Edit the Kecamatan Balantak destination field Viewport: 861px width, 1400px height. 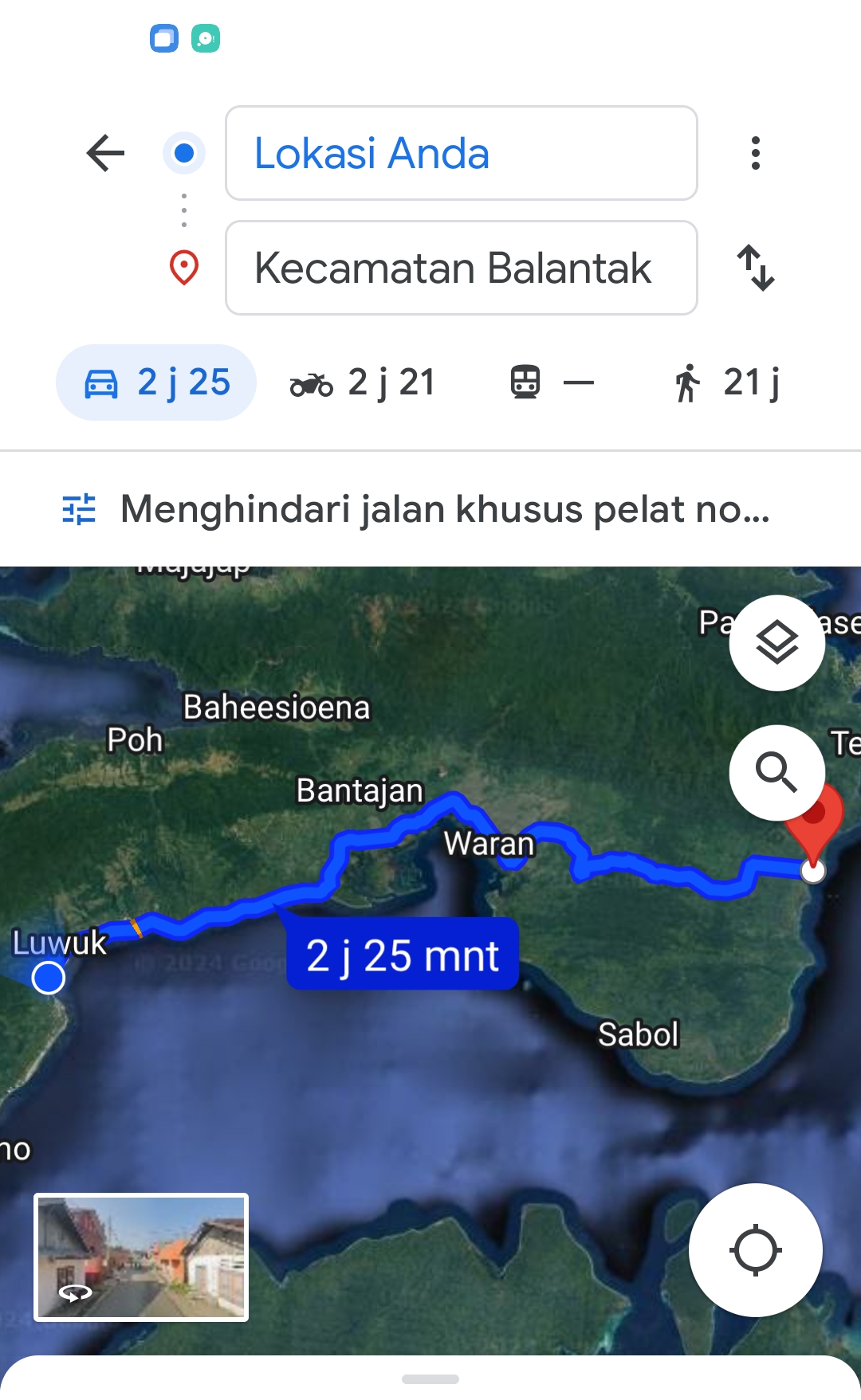[x=462, y=268]
